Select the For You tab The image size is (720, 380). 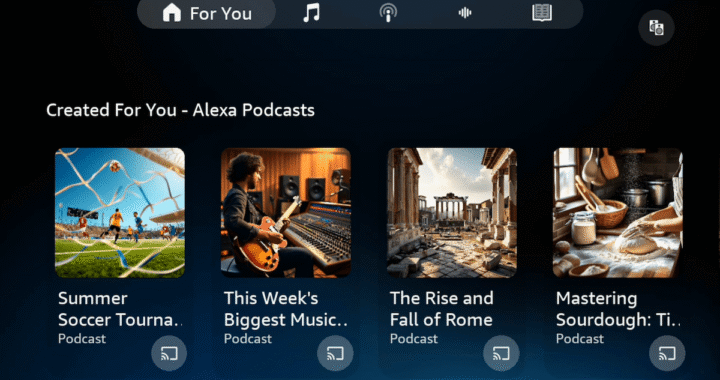click(207, 14)
